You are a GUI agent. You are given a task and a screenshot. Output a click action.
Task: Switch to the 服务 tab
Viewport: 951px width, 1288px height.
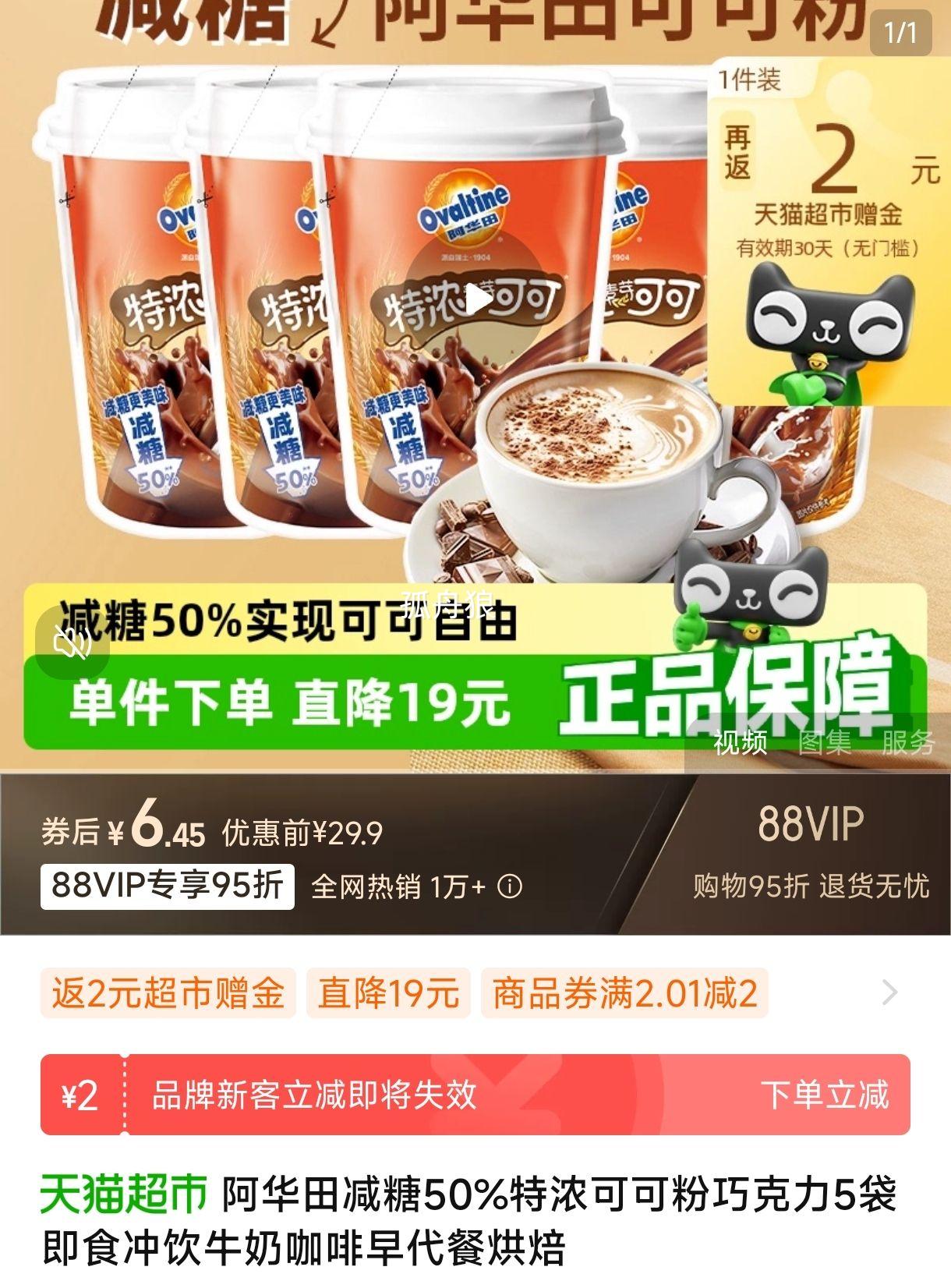pos(908,742)
